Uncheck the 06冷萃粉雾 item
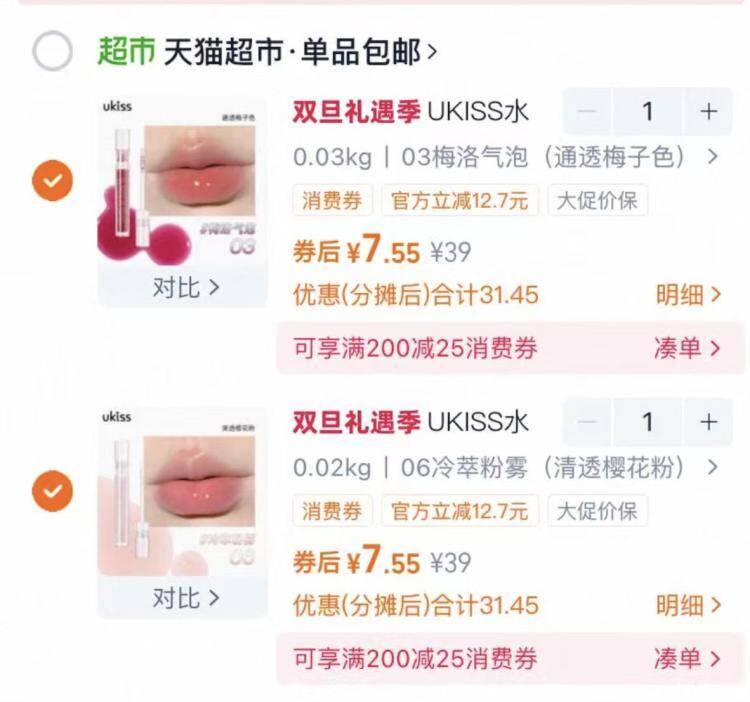Screen dimensions: 750x702 click(x=53, y=491)
